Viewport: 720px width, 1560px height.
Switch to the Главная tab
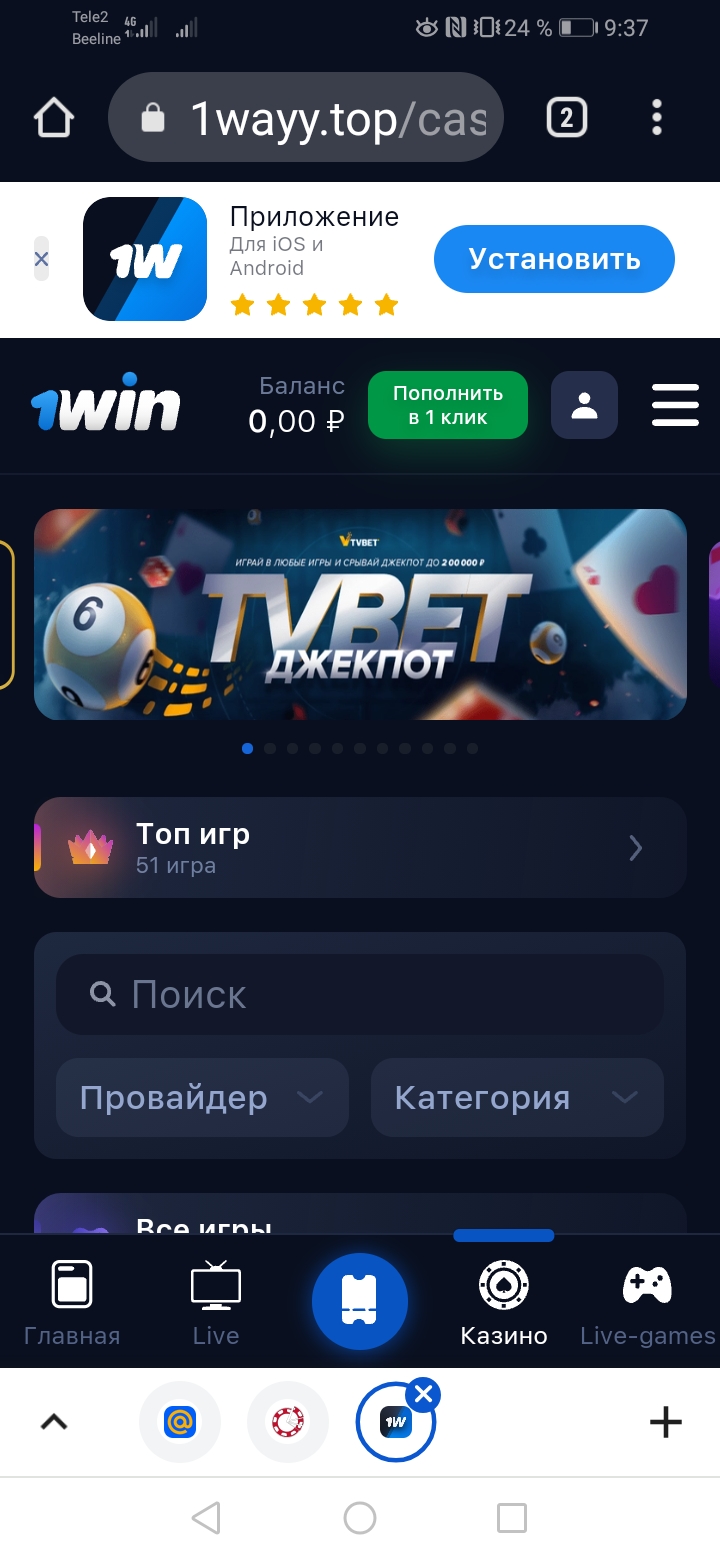(x=72, y=1302)
